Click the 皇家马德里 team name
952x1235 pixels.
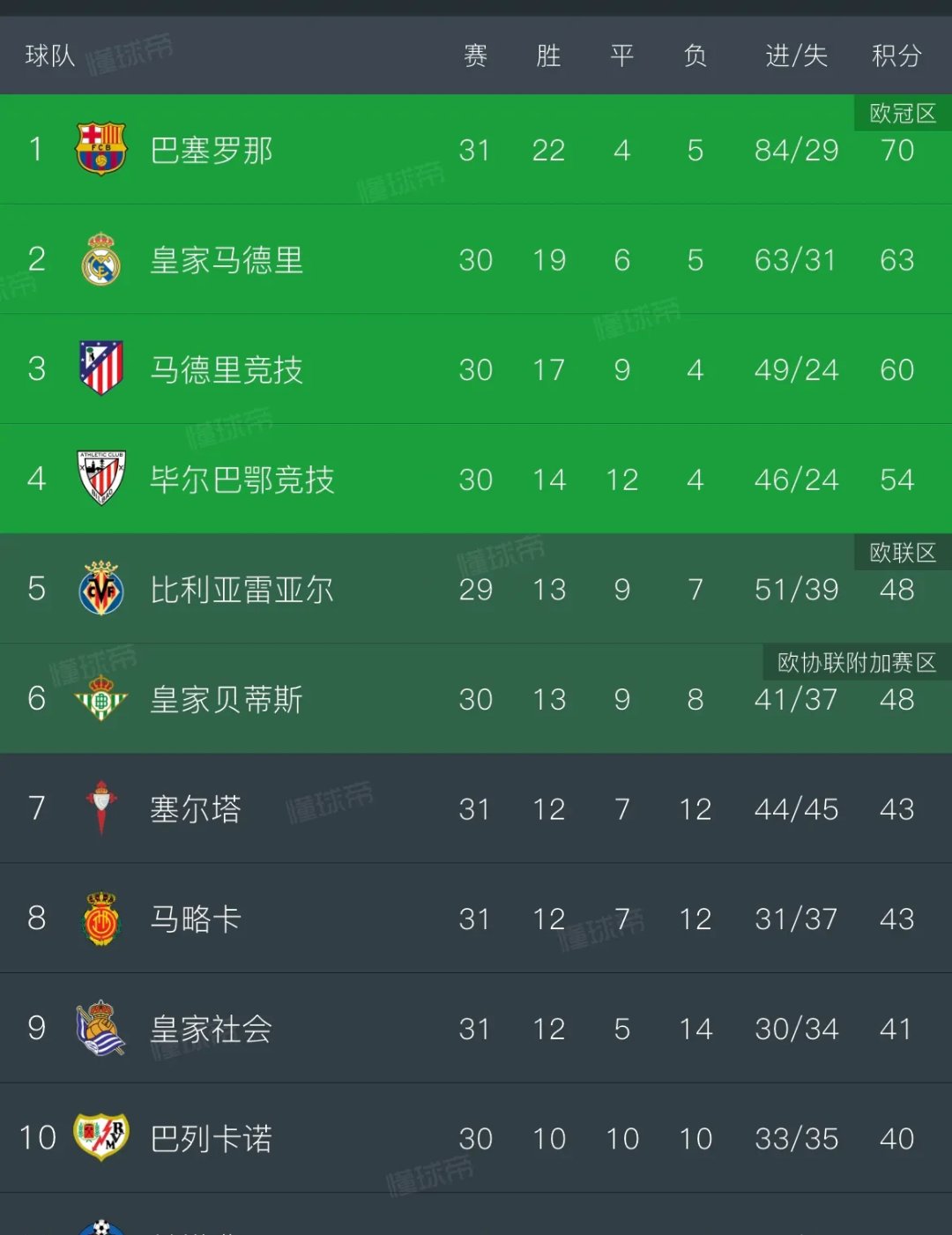[x=227, y=260]
